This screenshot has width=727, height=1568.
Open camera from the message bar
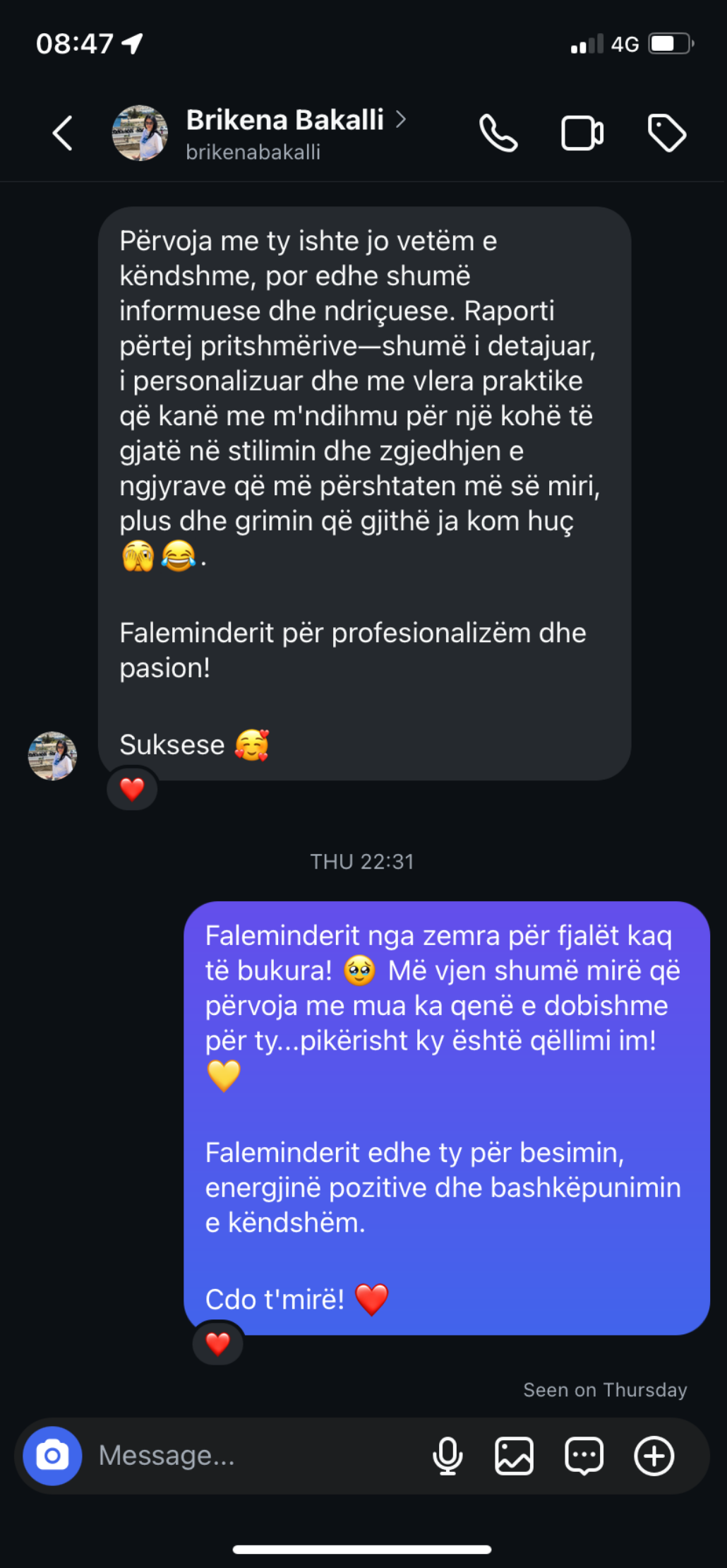52,1456
